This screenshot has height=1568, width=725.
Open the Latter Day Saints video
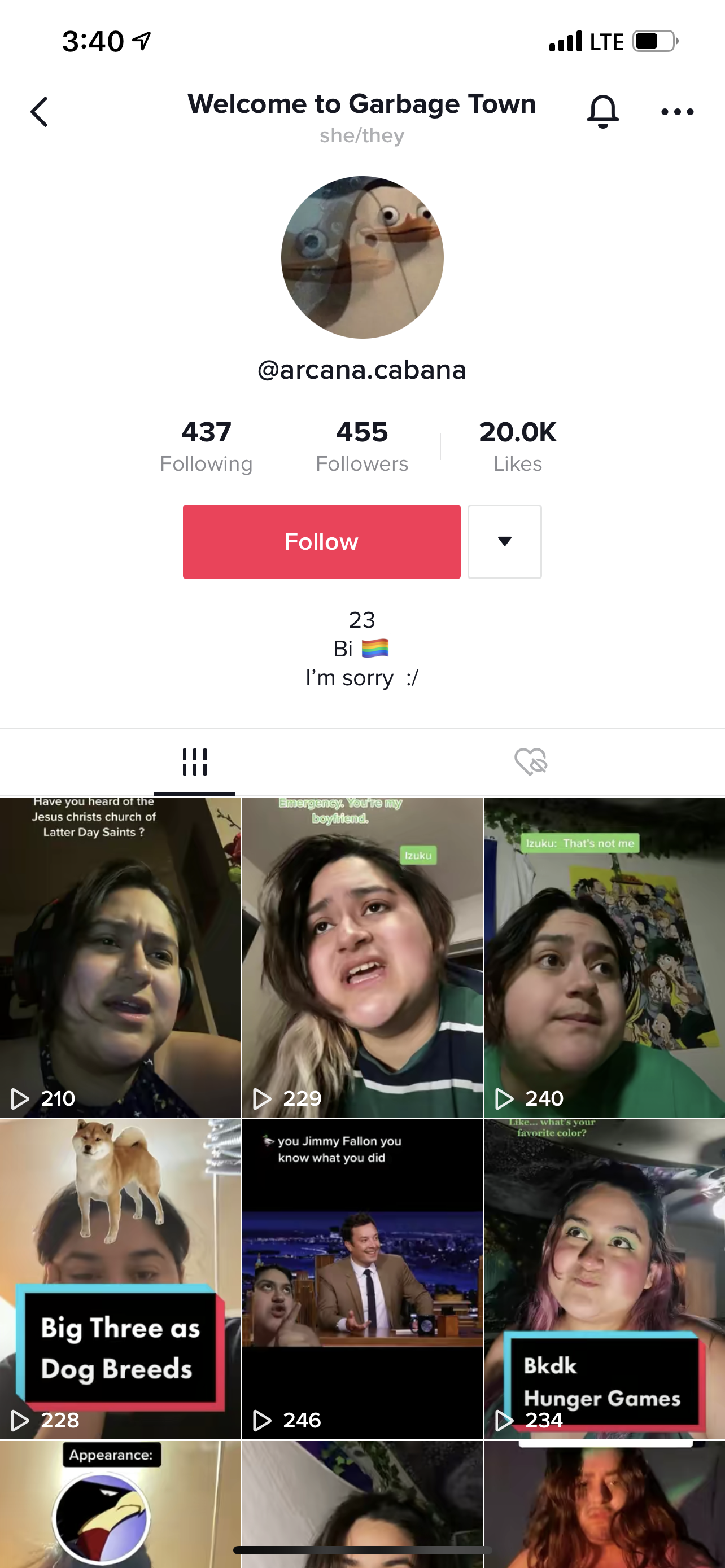point(120,957)
